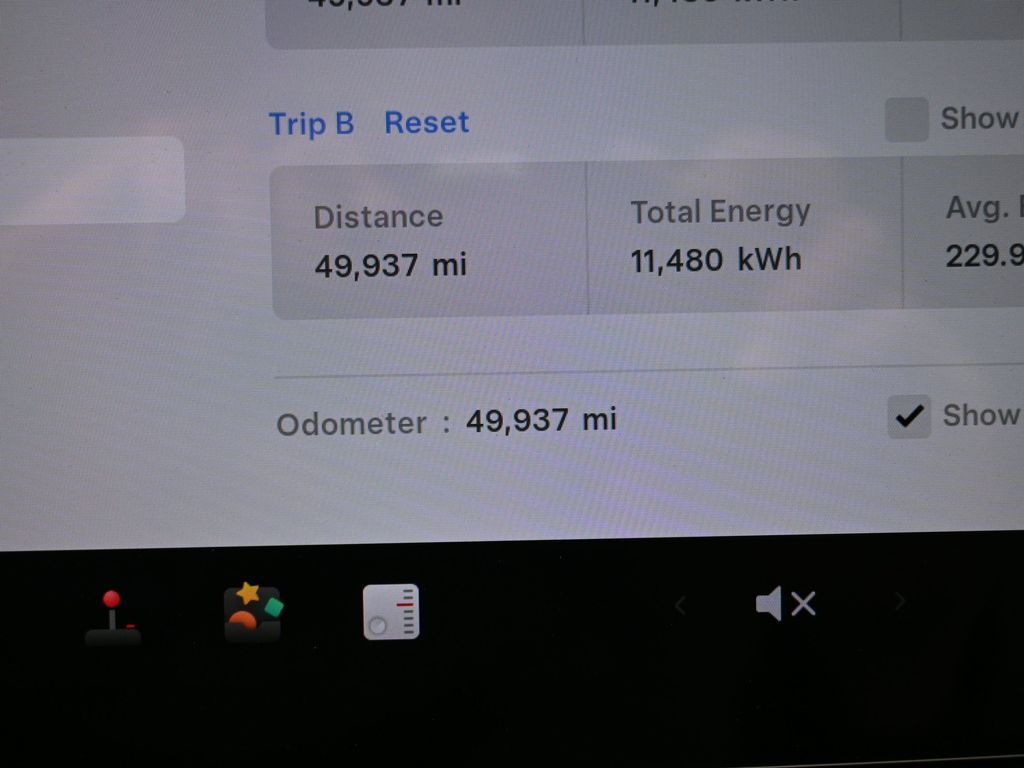The height and width of the screenshot is (768, 1024).
Task: Open the radio app
Action: pyautogui.click(x=391, y=612)
